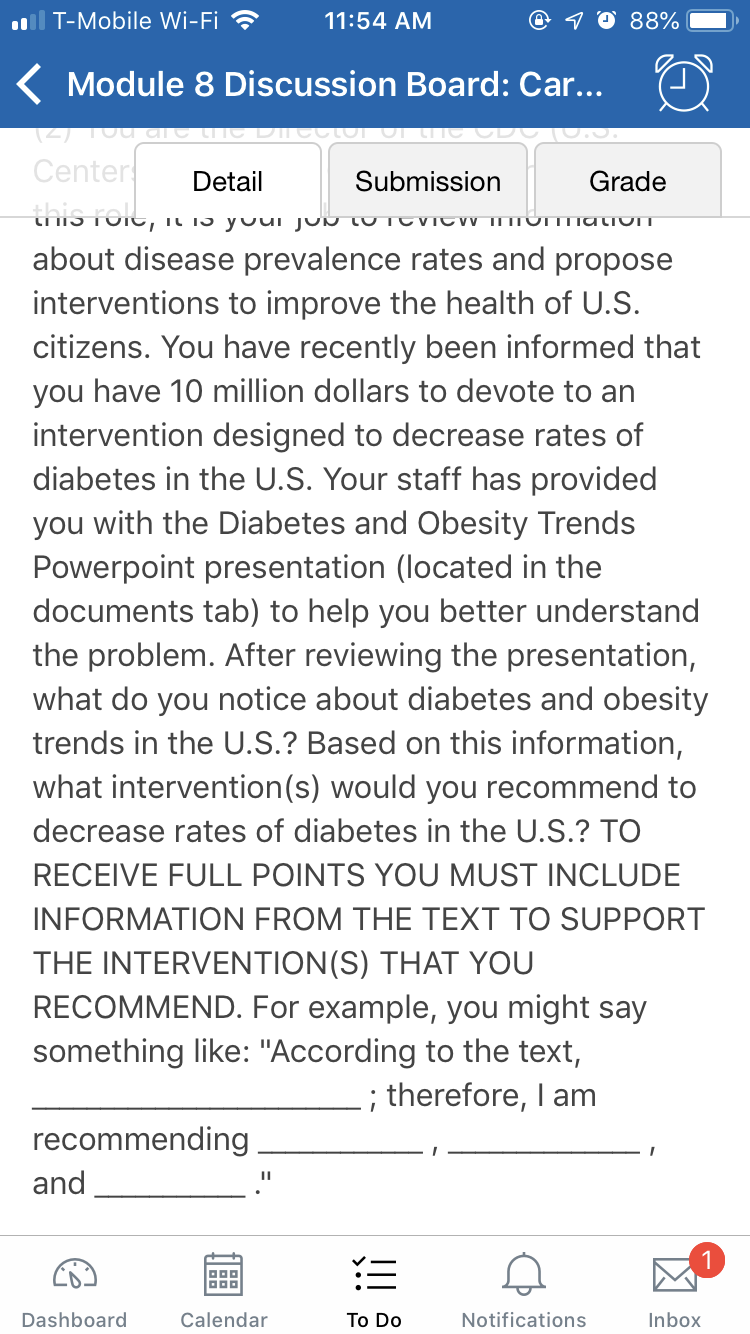
Task: Switch to the Submission tab
Action: pyautogui.click(x=428, y=181)
